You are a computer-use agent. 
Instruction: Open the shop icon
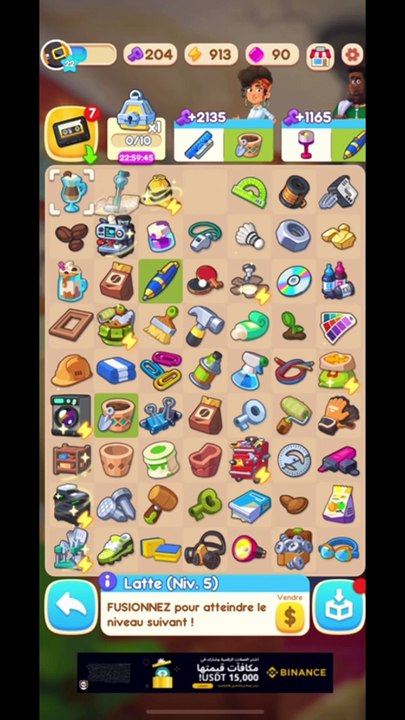321,56
